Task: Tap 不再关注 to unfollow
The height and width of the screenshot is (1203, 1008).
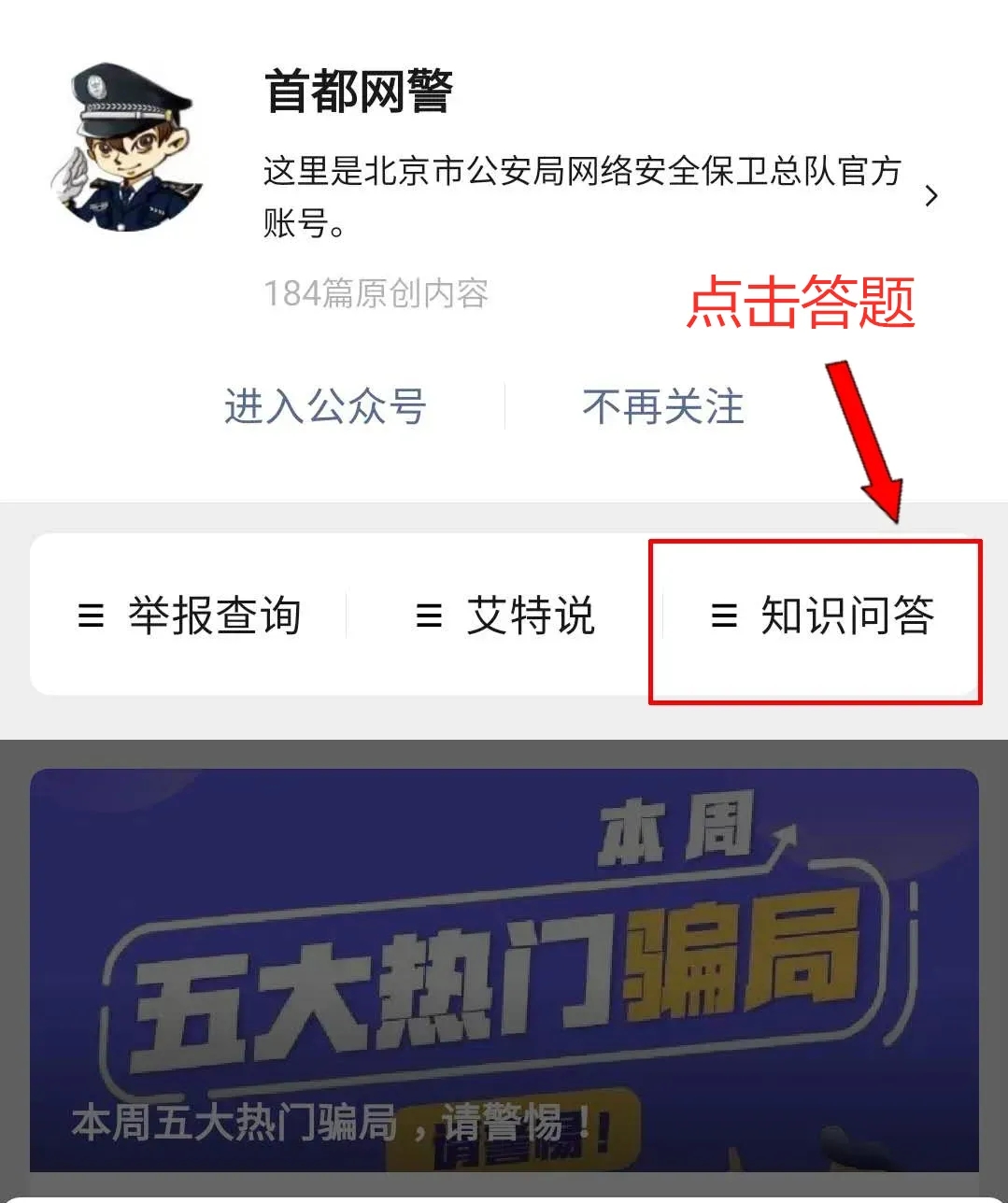Action: pos(662,407)
